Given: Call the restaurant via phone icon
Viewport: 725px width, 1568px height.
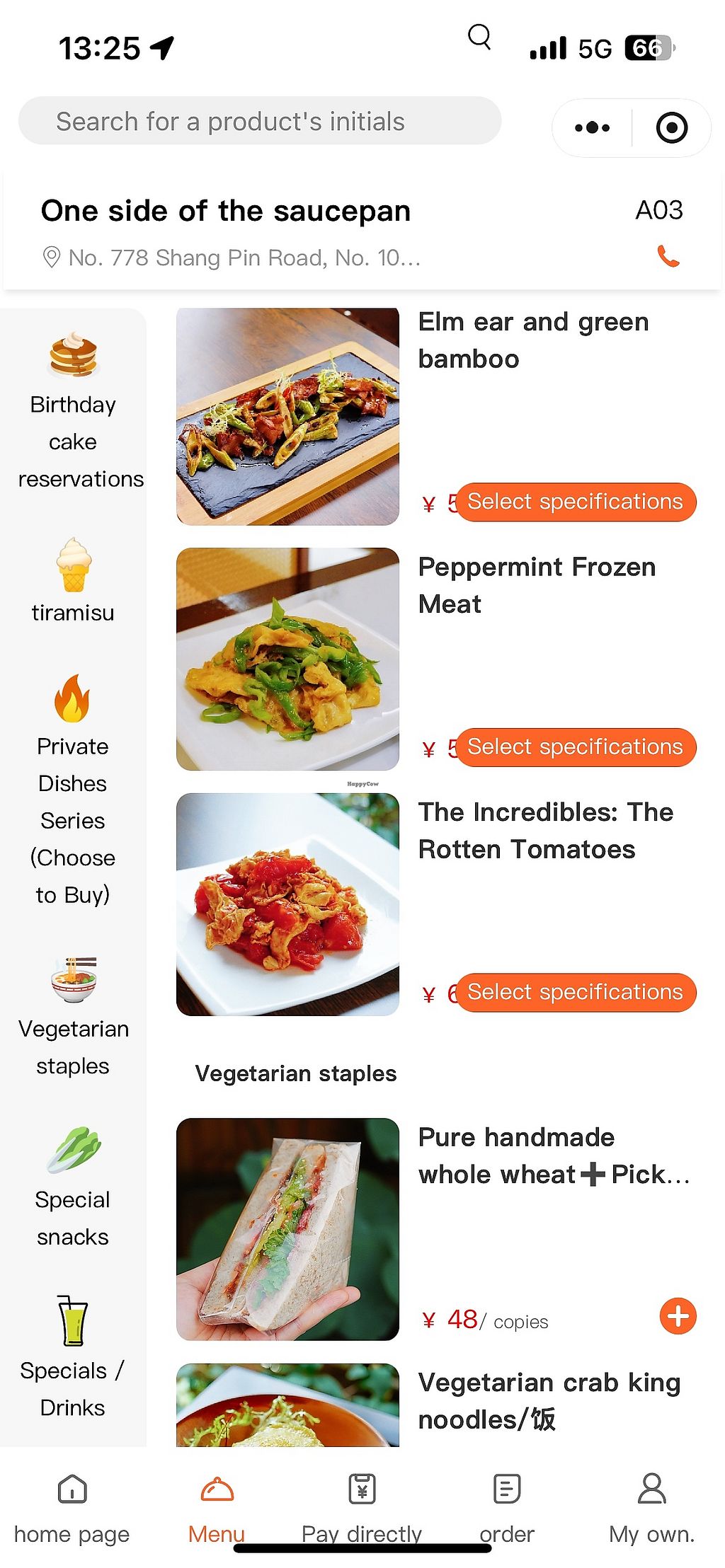Looking at the screenshot, I should (668, 256).
